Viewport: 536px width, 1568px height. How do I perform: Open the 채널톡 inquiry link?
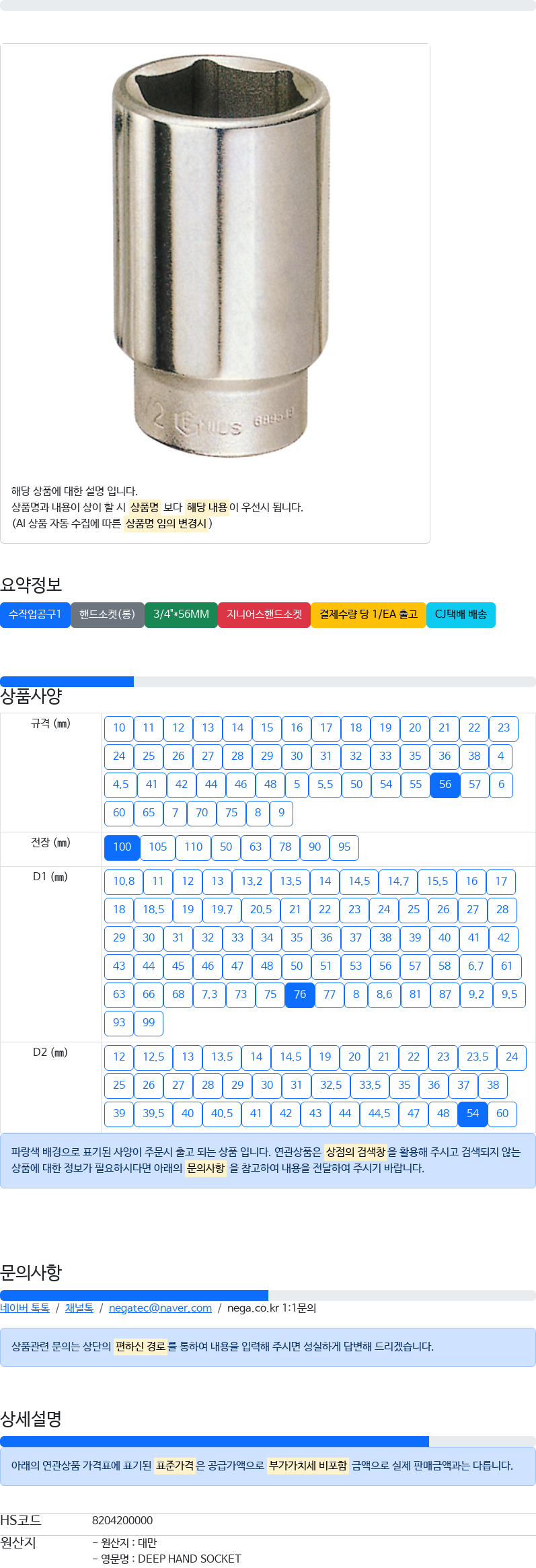[x=79, y=1308]
